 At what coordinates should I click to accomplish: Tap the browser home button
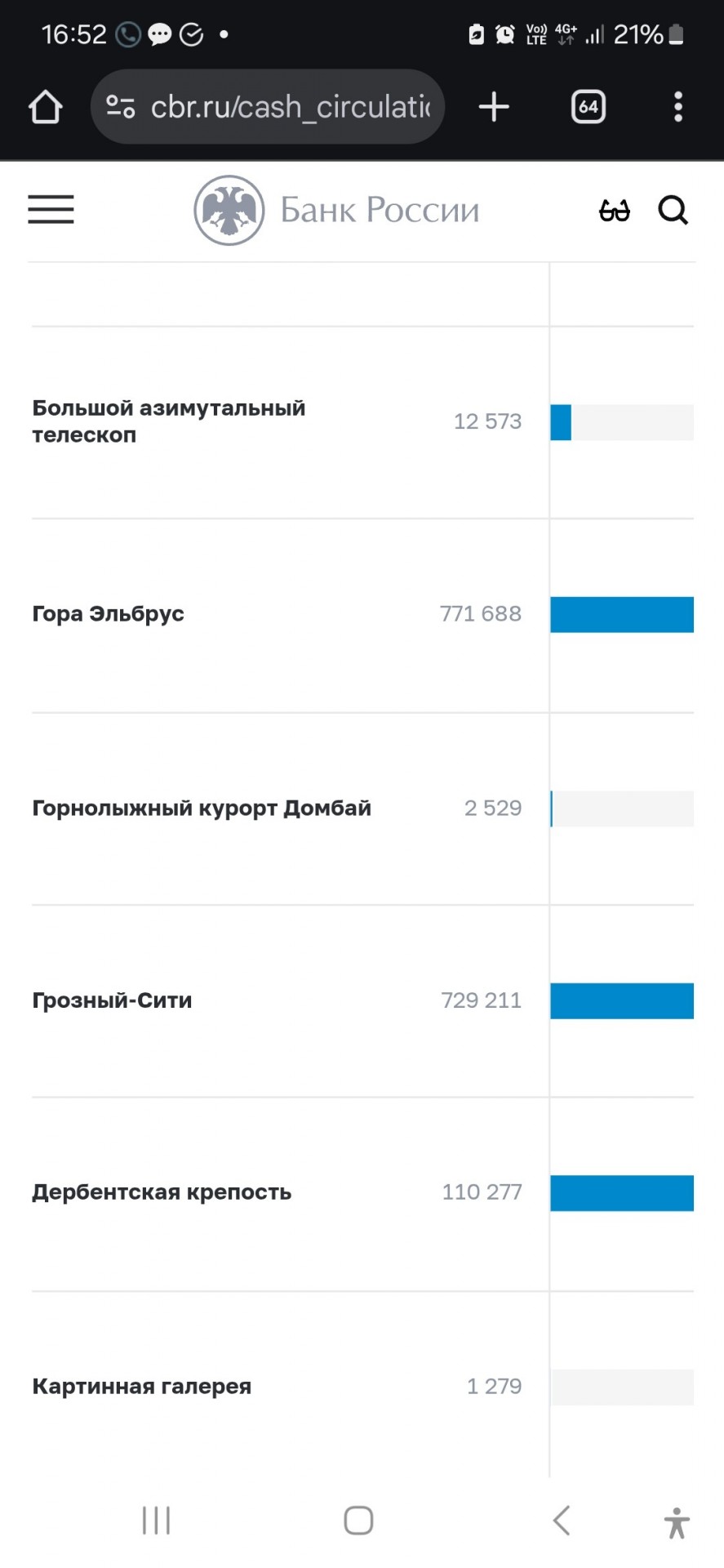coord(45,107)
